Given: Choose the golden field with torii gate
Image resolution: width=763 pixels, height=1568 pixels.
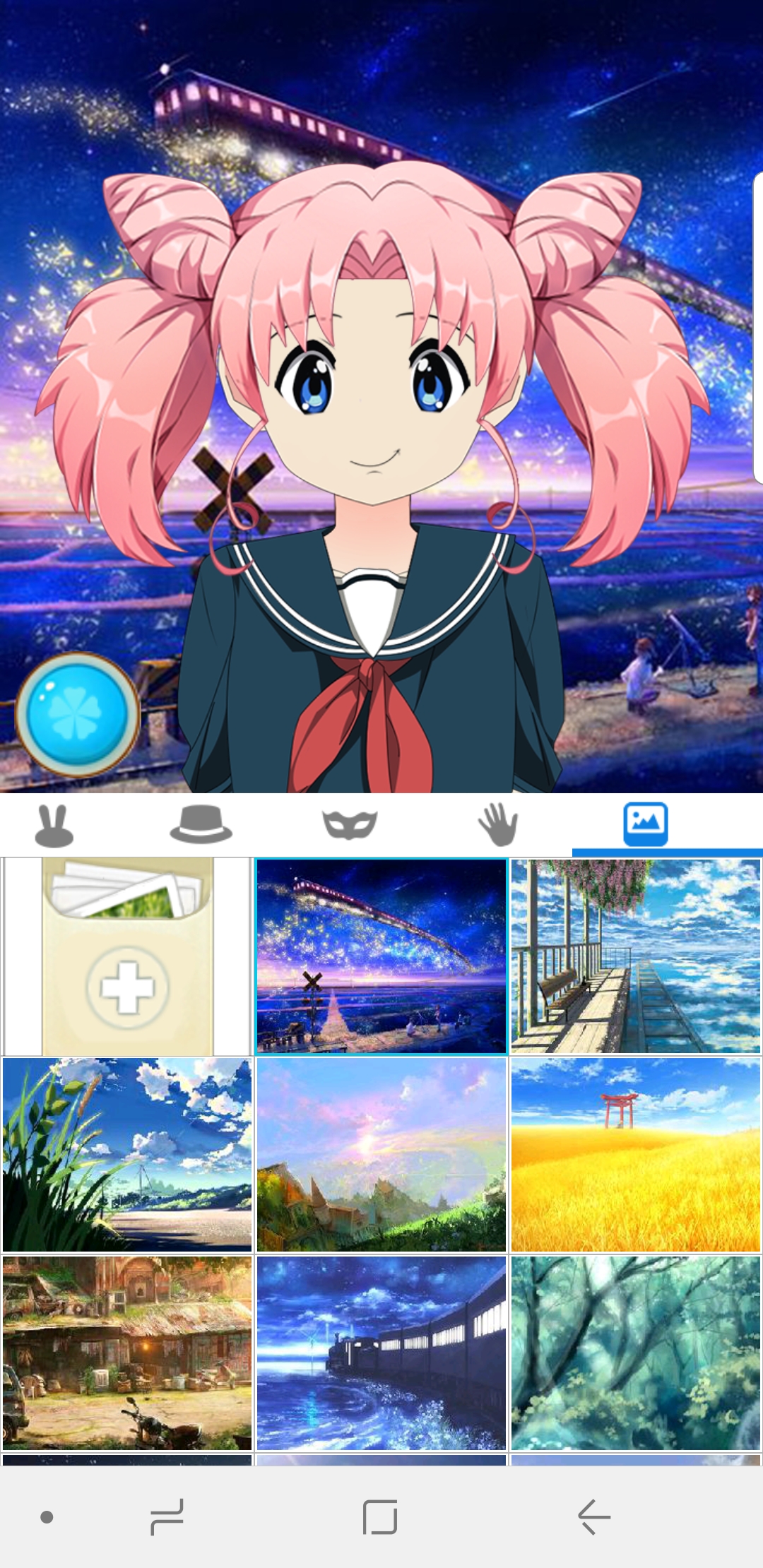Looking at the screenshot, I should [636, 1155].
